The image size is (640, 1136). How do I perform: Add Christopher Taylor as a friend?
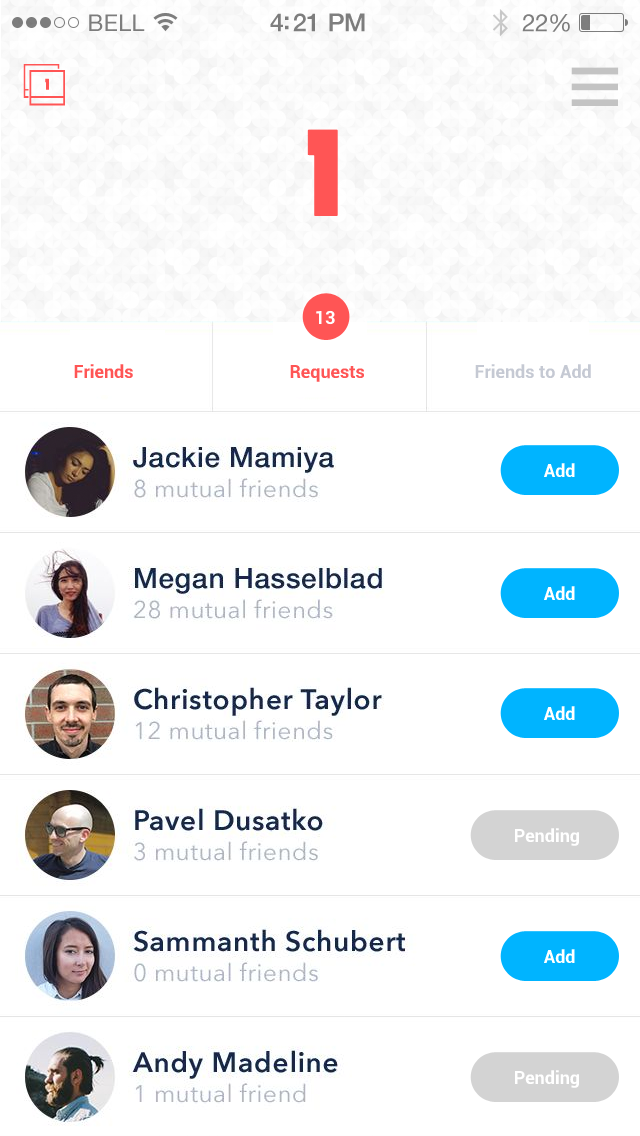(559, 713)
